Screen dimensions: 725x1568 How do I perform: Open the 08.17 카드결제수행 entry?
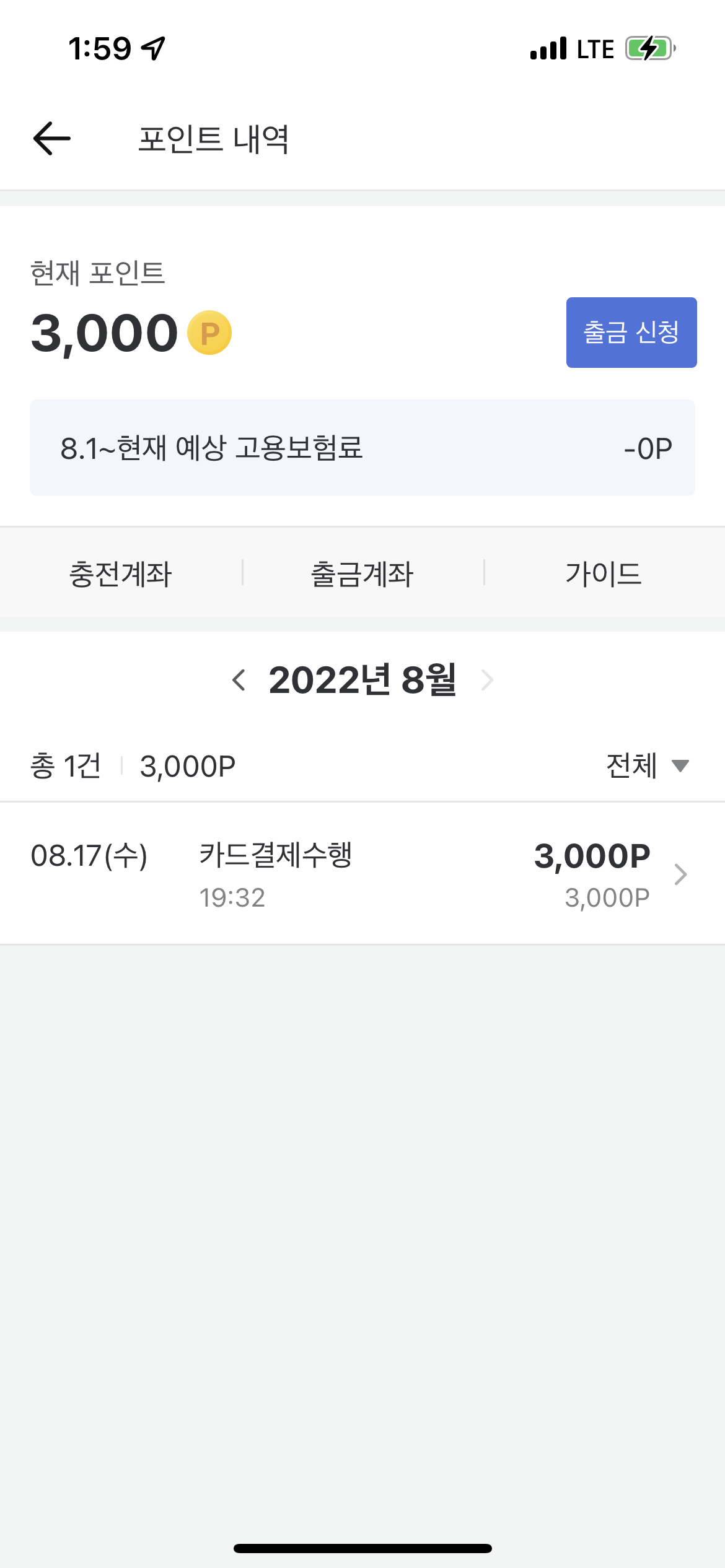tap(362, 874)
